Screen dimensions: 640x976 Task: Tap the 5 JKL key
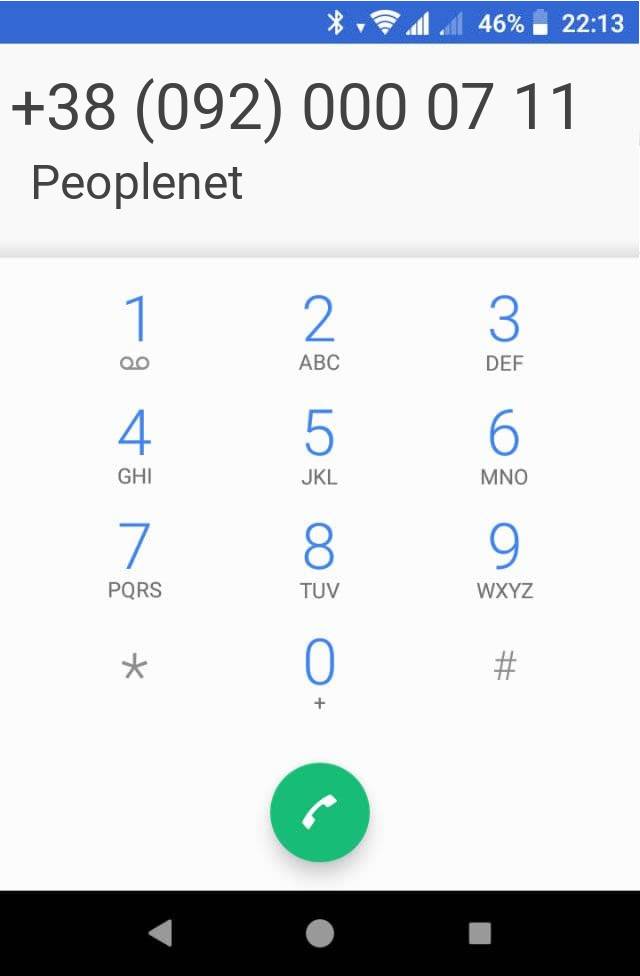pos(319,447)
